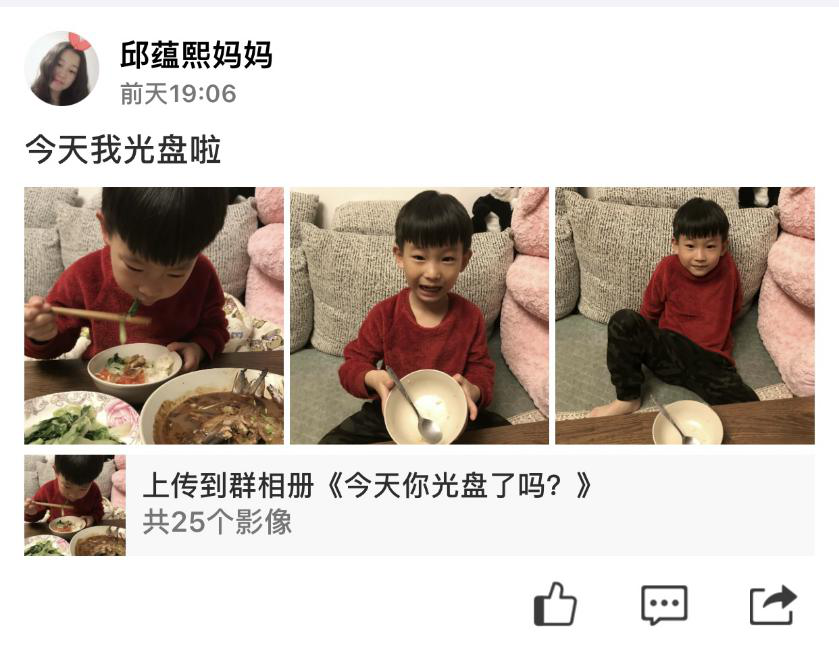Open the photo of boy sitting on sofa
Viewport: 839px width, 658px height.
click(685, 316)
